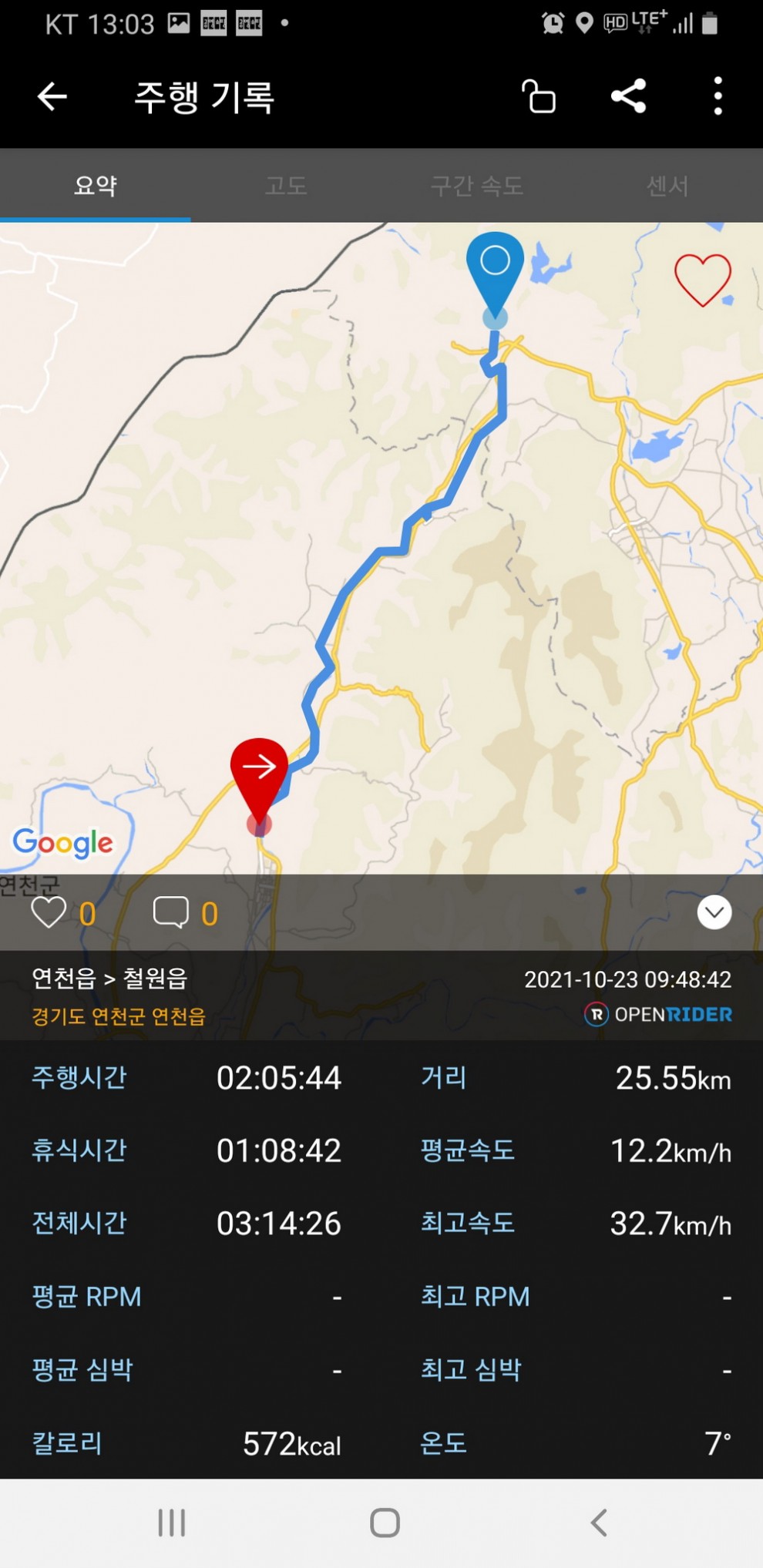Open the 센서 tab
The height and width of the screenshot is (1568, 763).
(x=667, y=186)
